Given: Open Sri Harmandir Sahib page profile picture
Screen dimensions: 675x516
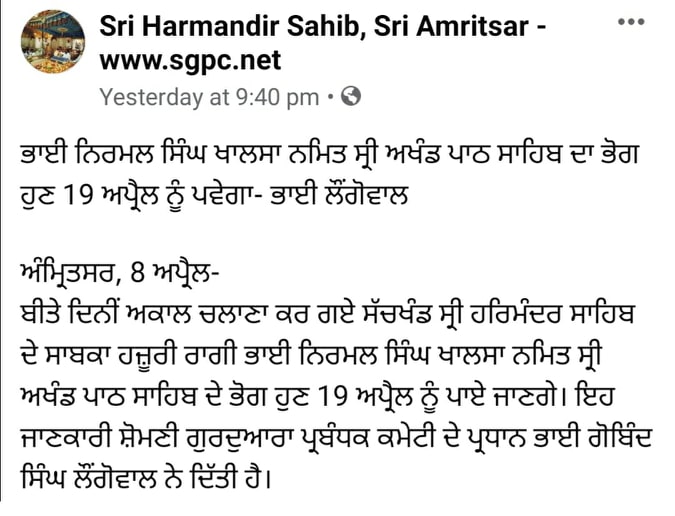Looking at the screenshot, I should (53, 43).
